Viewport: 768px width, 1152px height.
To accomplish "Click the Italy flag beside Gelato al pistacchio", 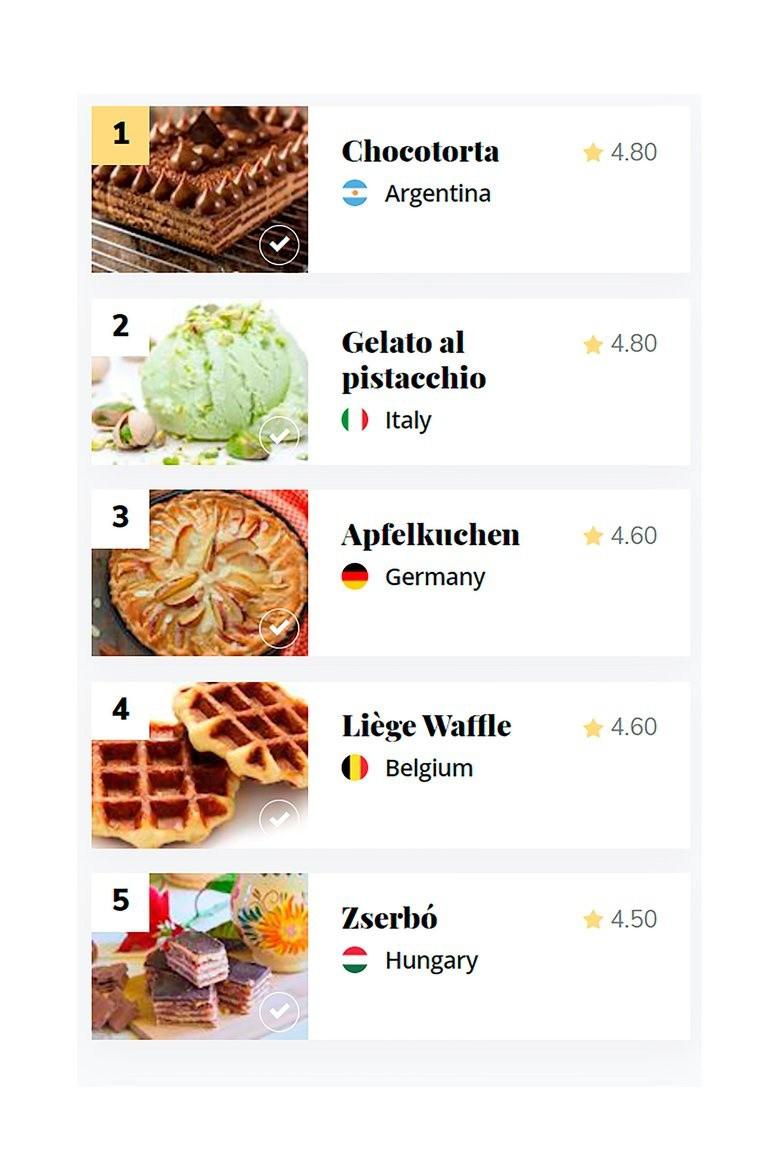I will (x=355, y=420).
